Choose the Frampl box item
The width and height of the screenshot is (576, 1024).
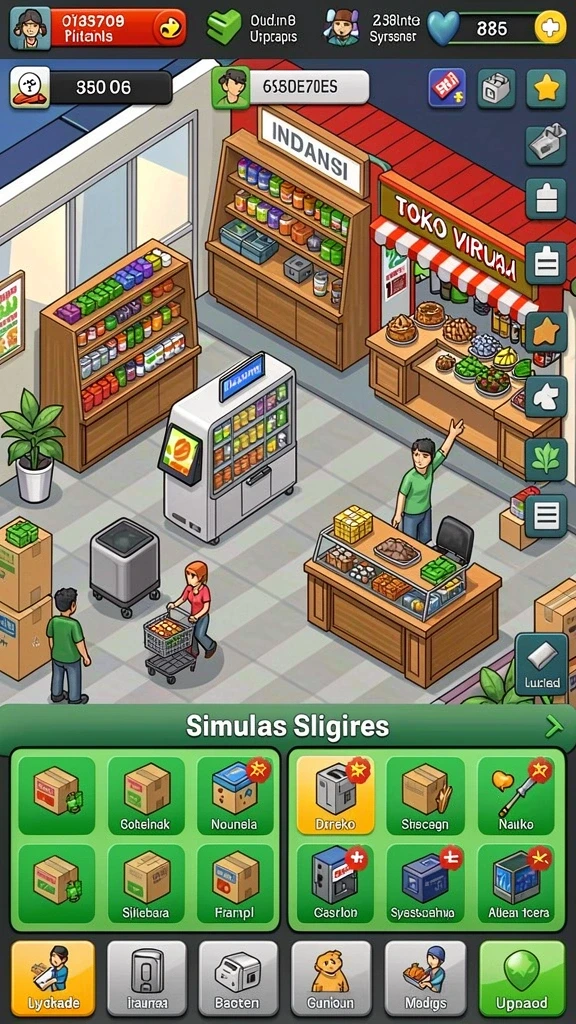234,884
